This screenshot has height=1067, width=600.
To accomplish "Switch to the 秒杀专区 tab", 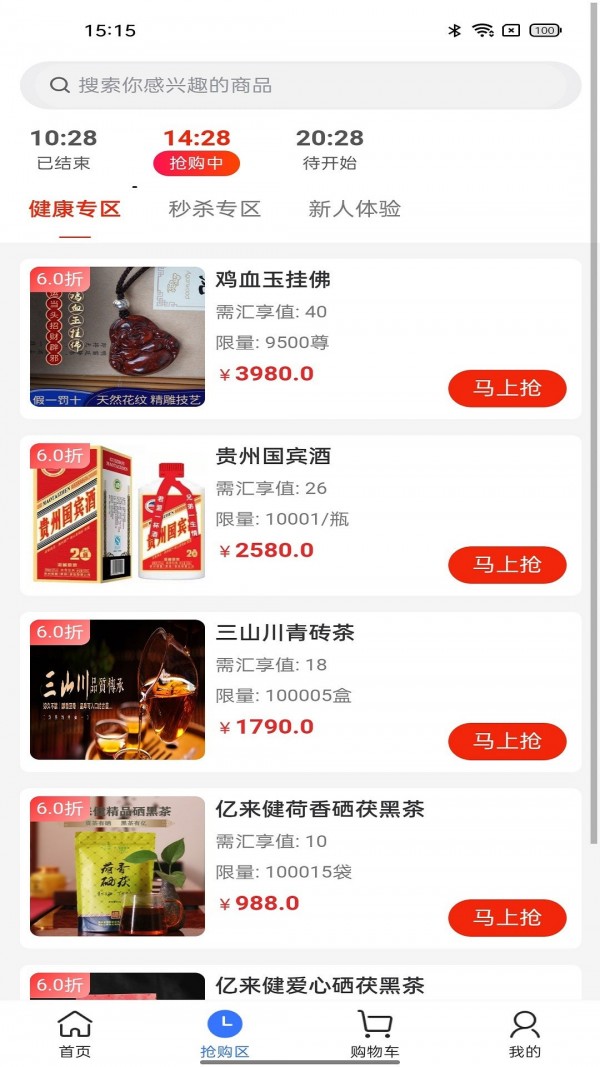I will coord(214,209).
